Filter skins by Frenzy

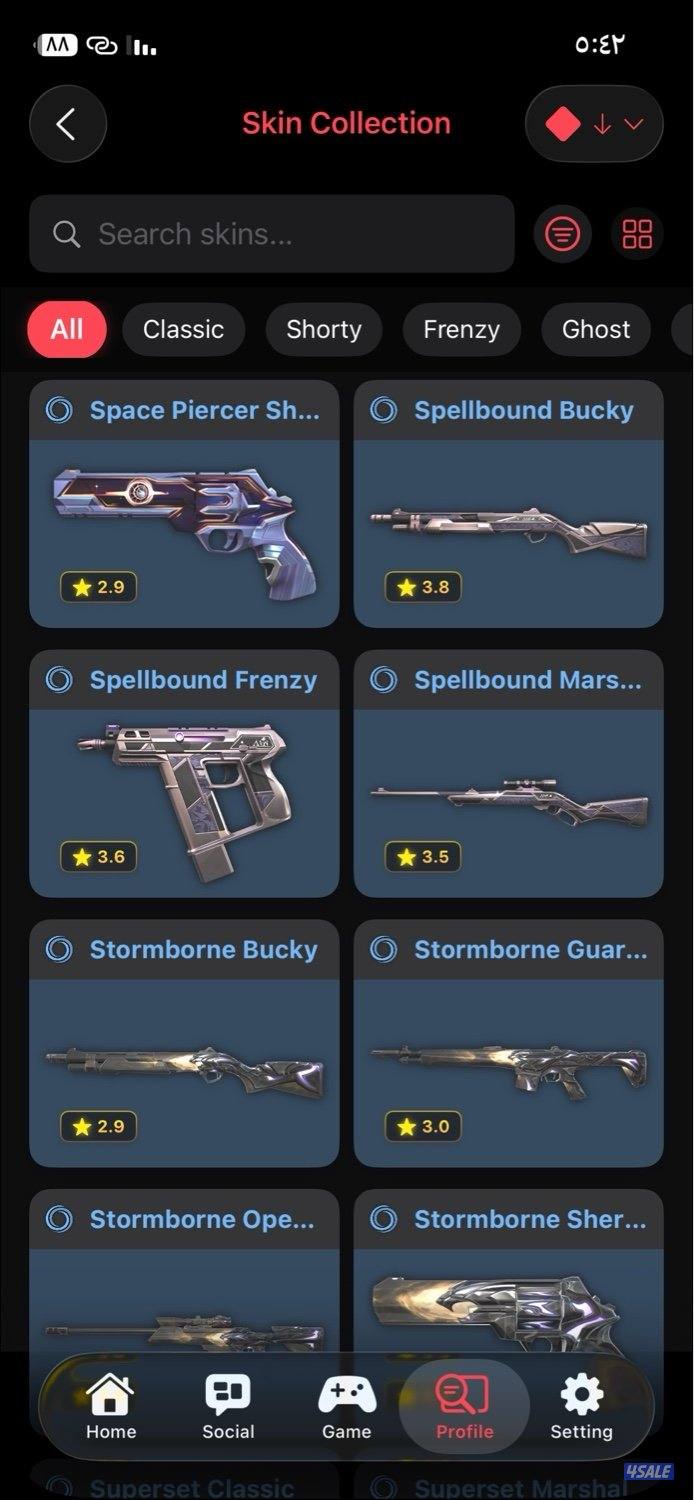tap(461, 329)
